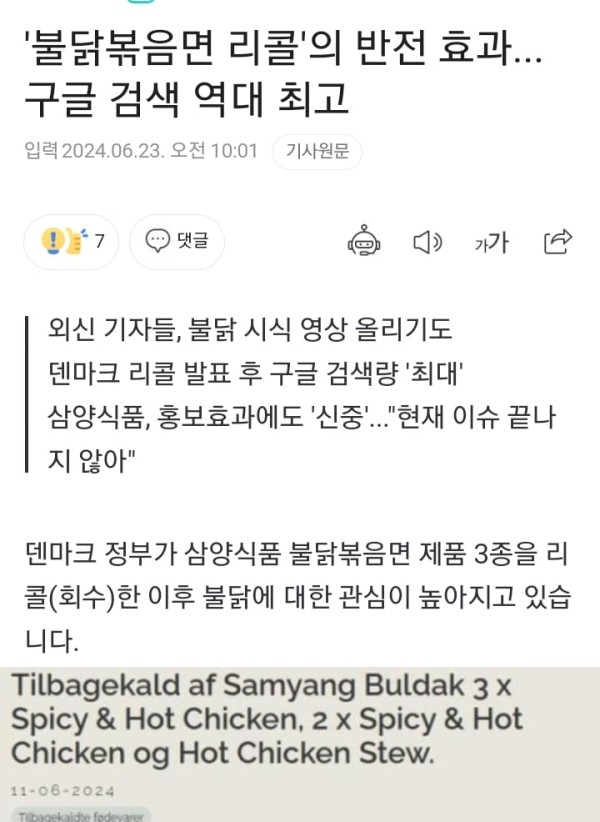The image size is (600, 822).
Task: Change font size with 가가 icon
Action: pyautogui.click(x=491, y=241)
